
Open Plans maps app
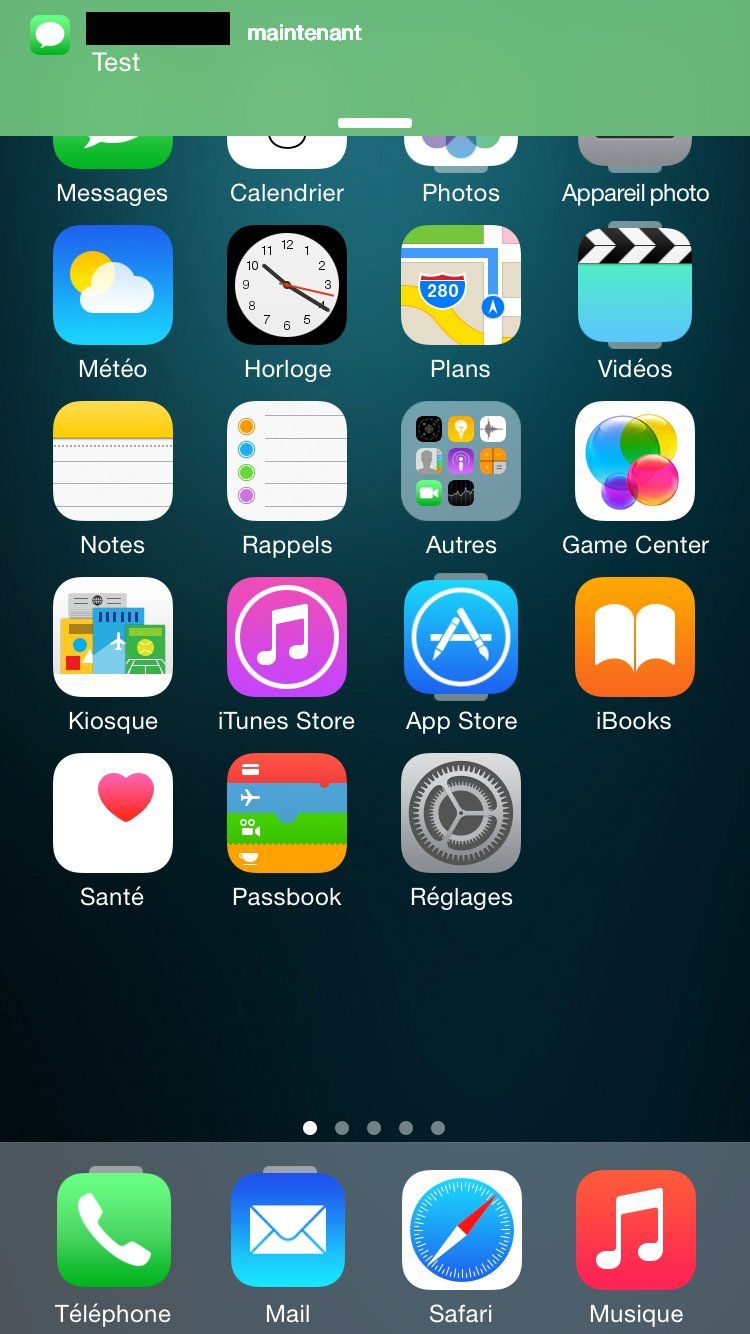tap(461, 285)
